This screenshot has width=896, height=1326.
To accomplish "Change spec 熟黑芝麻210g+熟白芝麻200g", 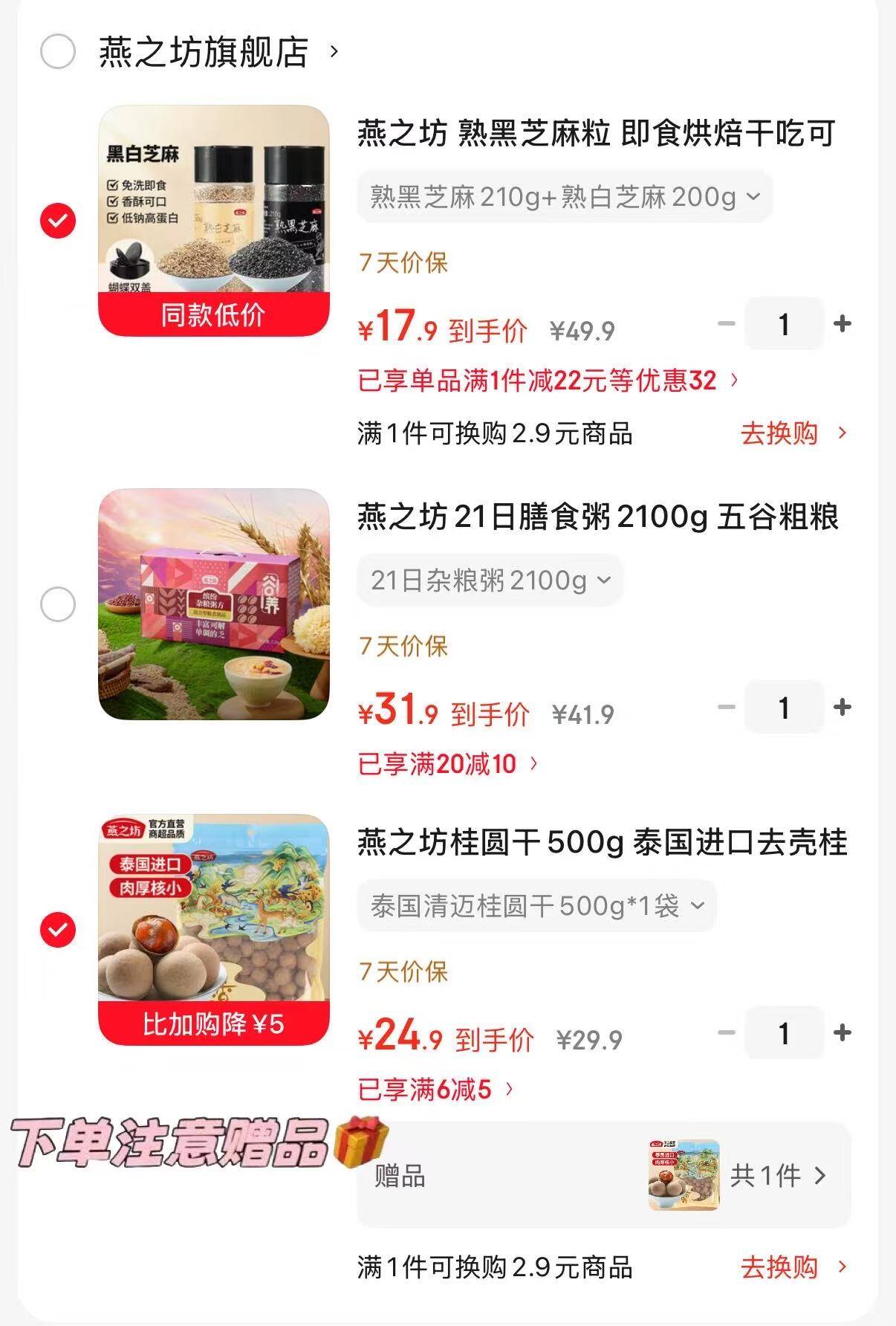I will (565, 197).
